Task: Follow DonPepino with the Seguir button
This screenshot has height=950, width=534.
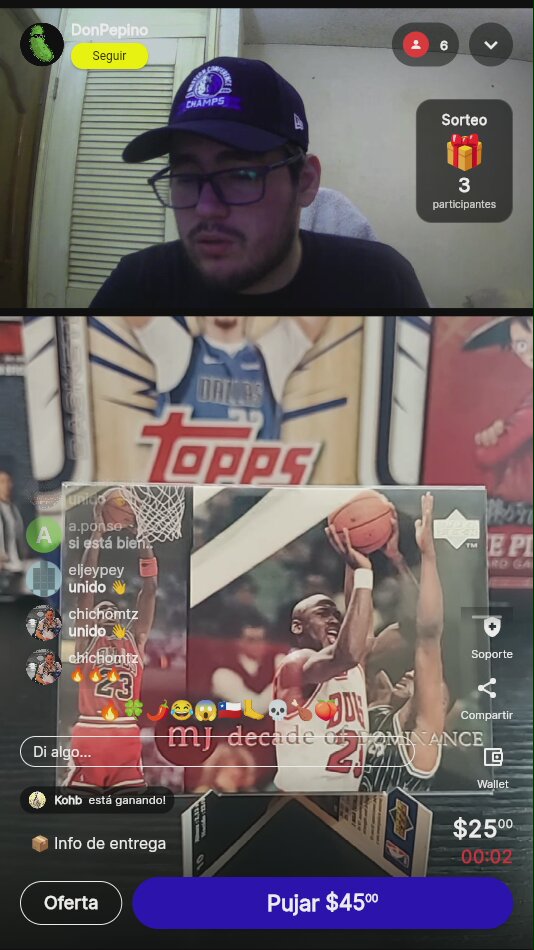Action: (x=110, y=56)
